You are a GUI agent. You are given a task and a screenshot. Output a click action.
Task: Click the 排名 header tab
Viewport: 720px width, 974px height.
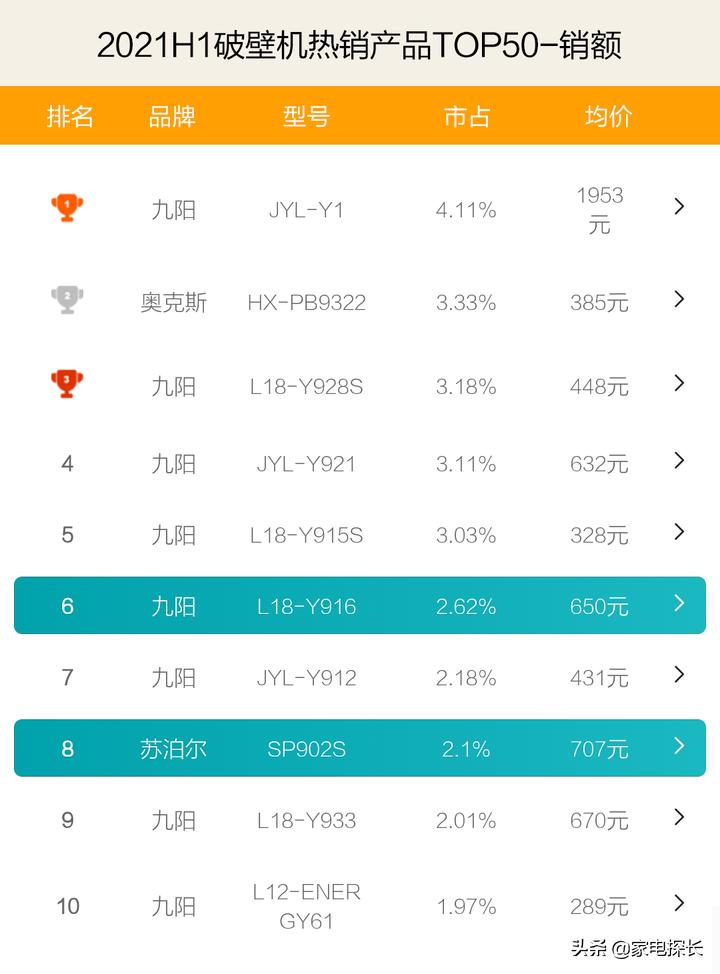(71, 117)
